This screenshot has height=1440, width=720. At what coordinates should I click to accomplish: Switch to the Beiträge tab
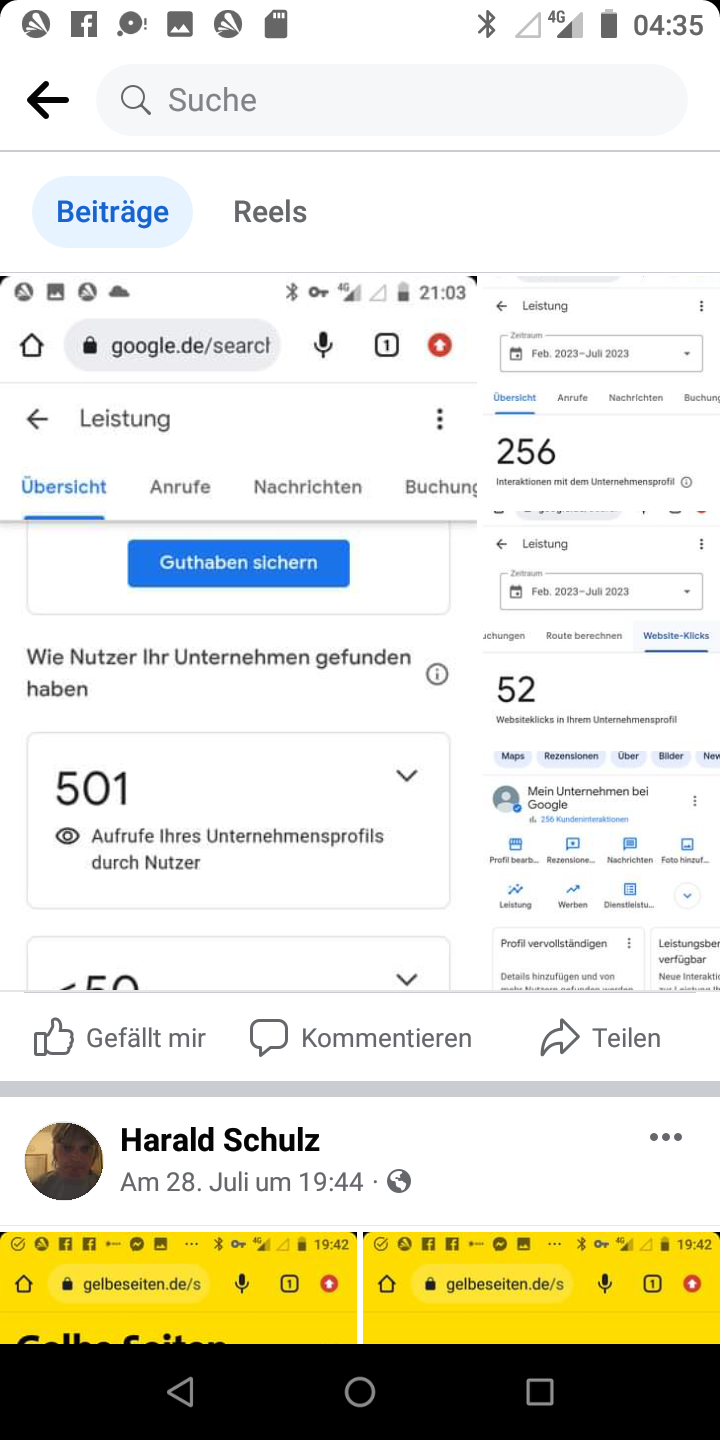112,212
